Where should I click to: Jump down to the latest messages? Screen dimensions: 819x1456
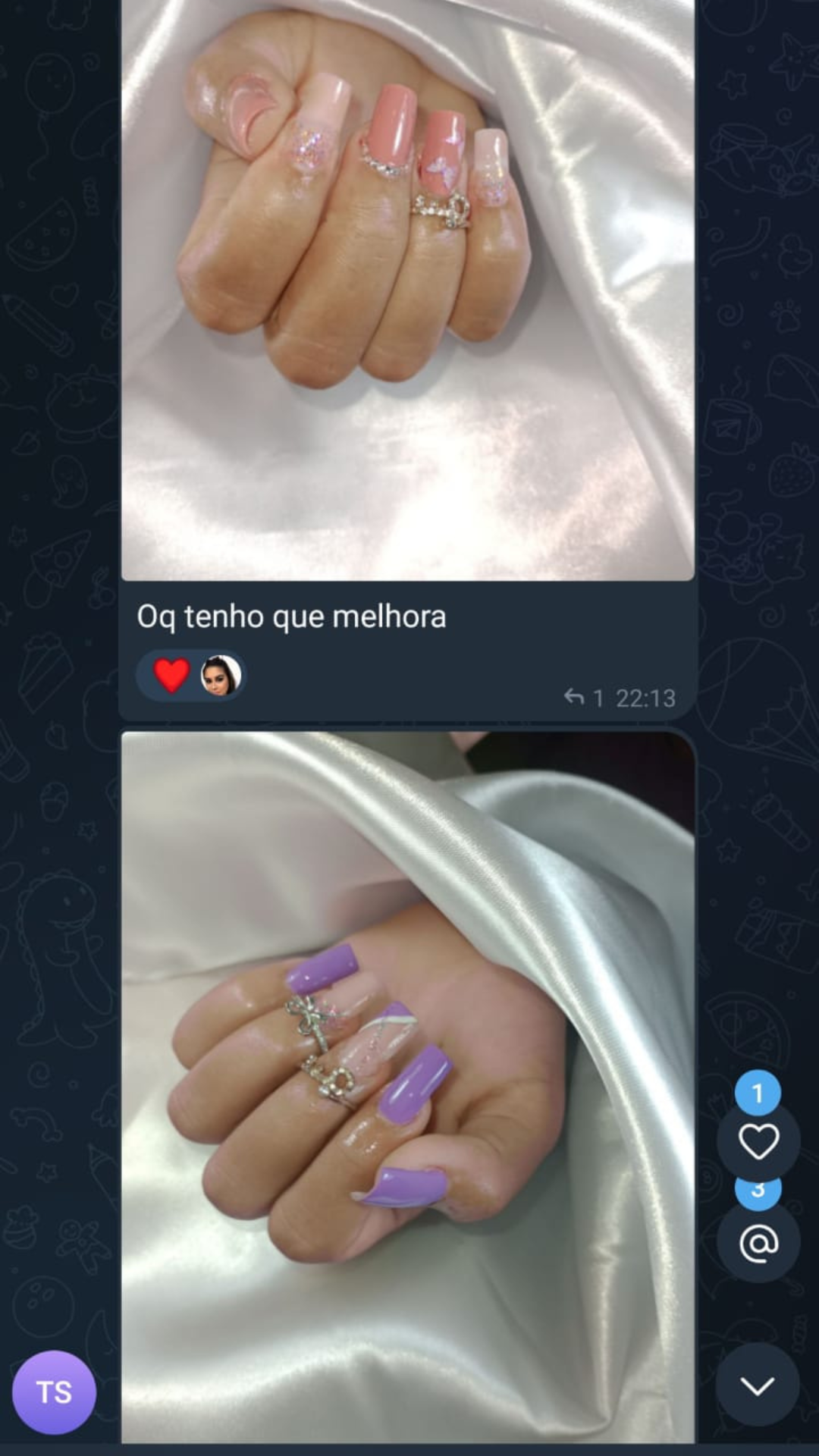pyautogui.click(x=757, y=1385)
